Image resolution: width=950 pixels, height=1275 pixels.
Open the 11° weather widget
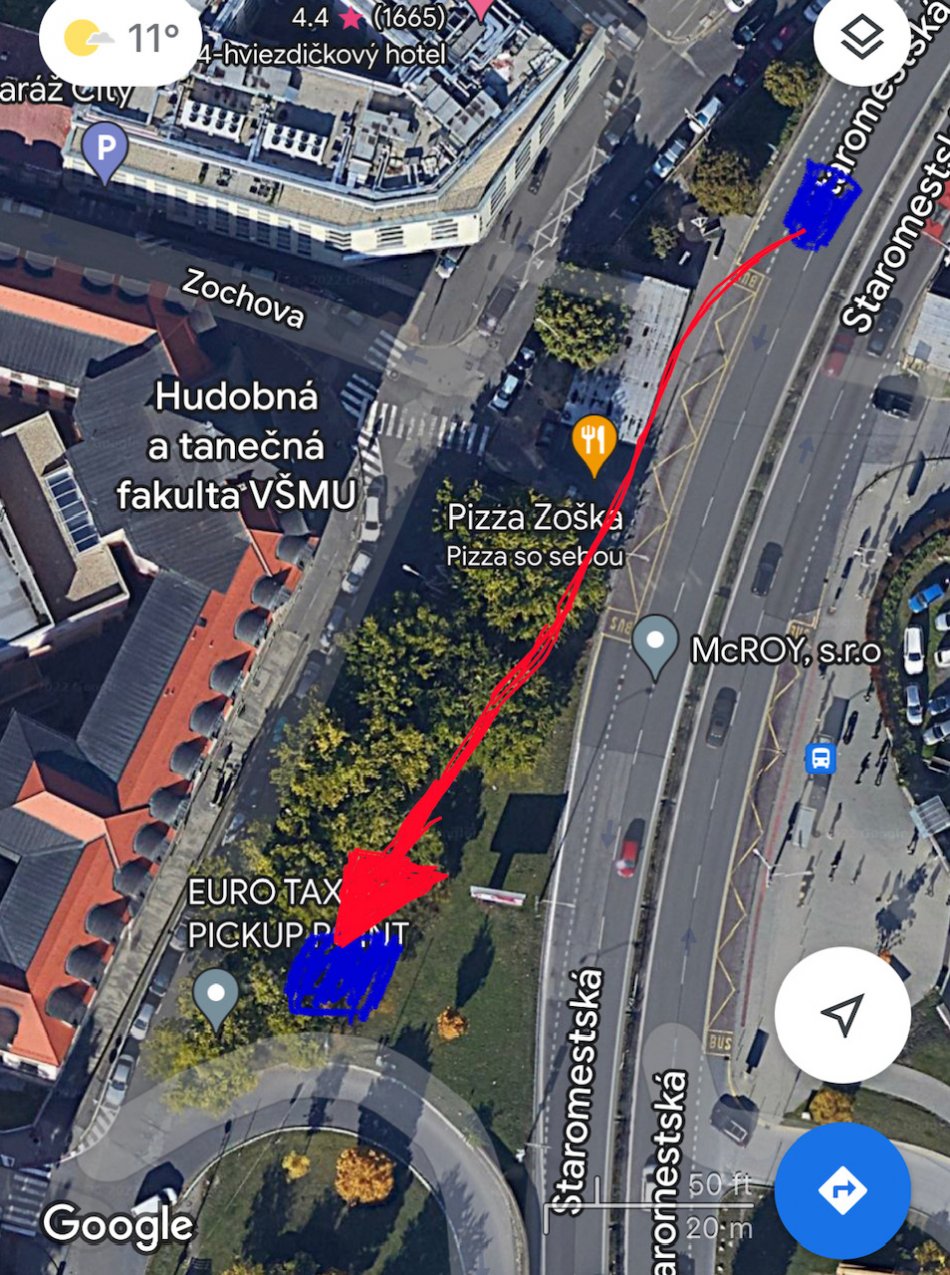[120, 40]
